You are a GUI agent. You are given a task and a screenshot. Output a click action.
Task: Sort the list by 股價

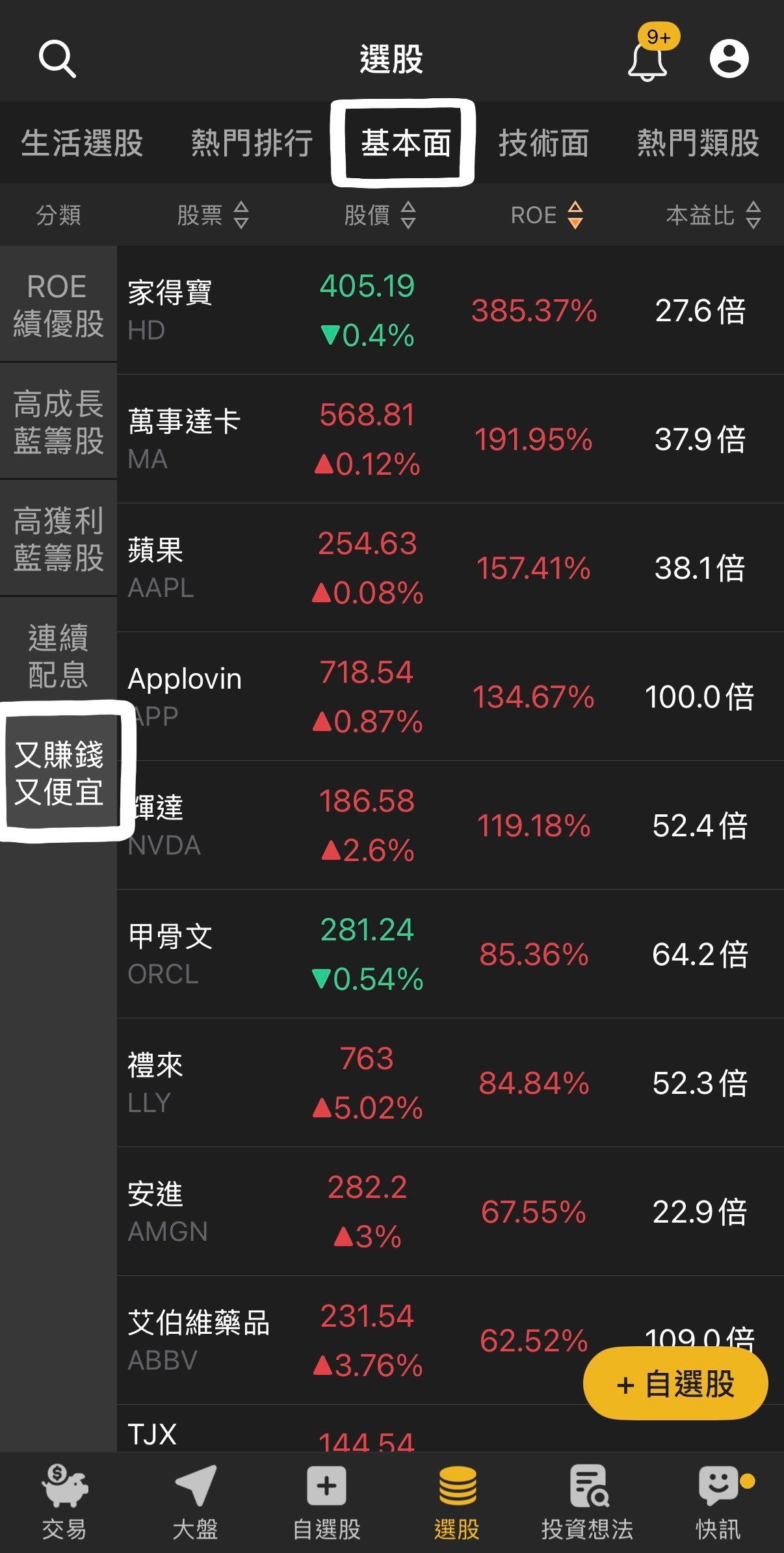pyautogui.click(x=380, y=215)
